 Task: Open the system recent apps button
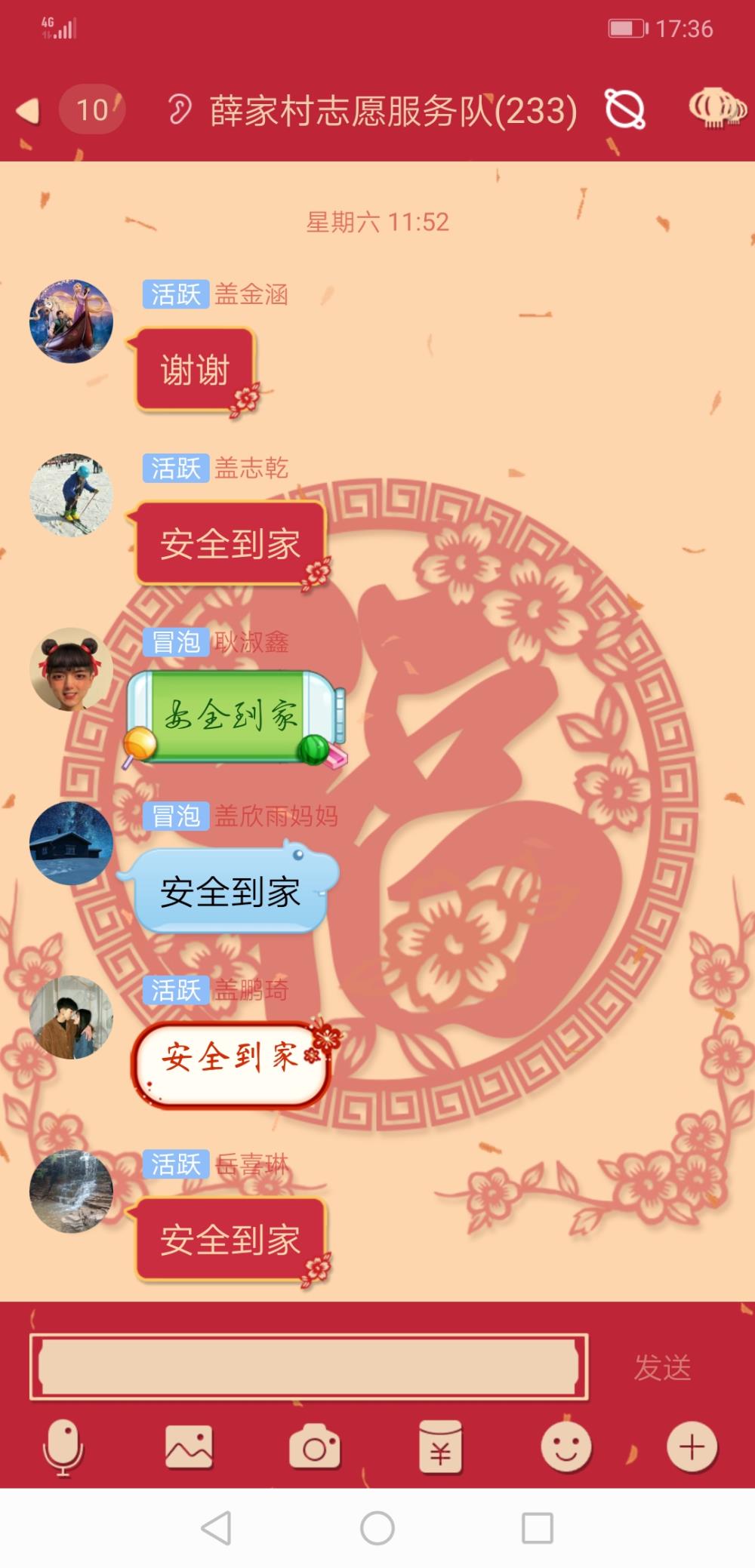538,1529
